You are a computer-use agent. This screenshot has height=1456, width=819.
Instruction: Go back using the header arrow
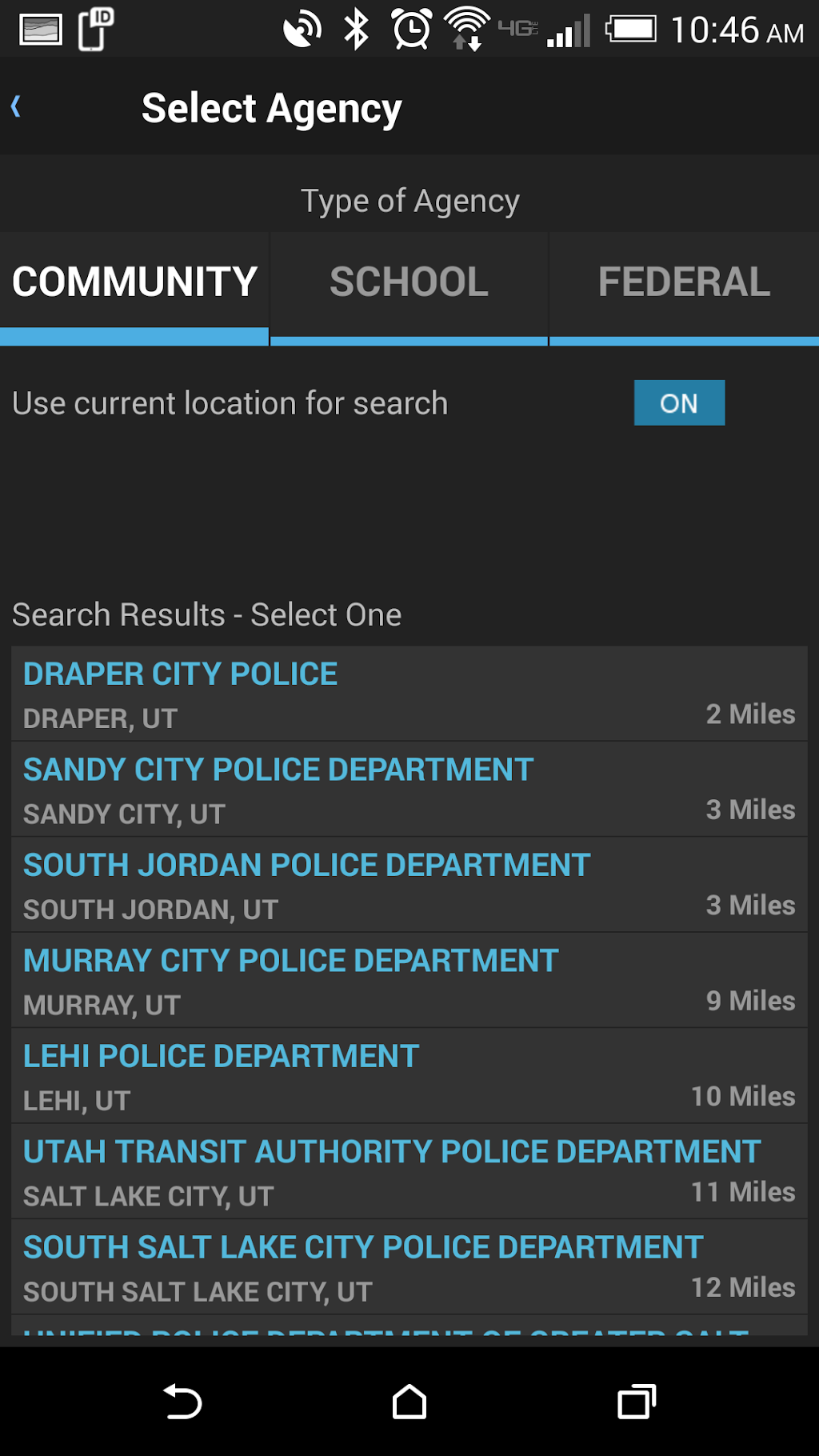(16, 106)
